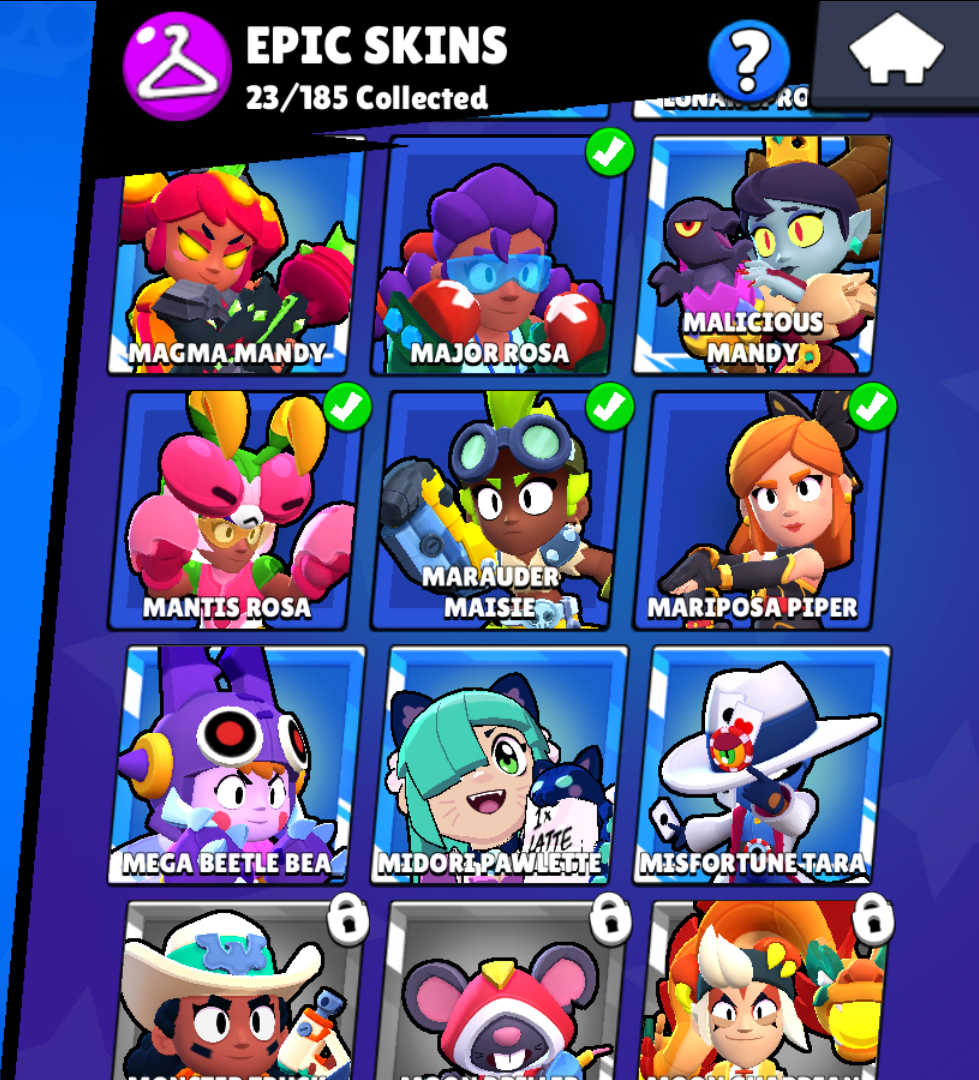Tap the Midori Pawlette skin tile
Viewport: 979px width, 1080px height.
497,765
